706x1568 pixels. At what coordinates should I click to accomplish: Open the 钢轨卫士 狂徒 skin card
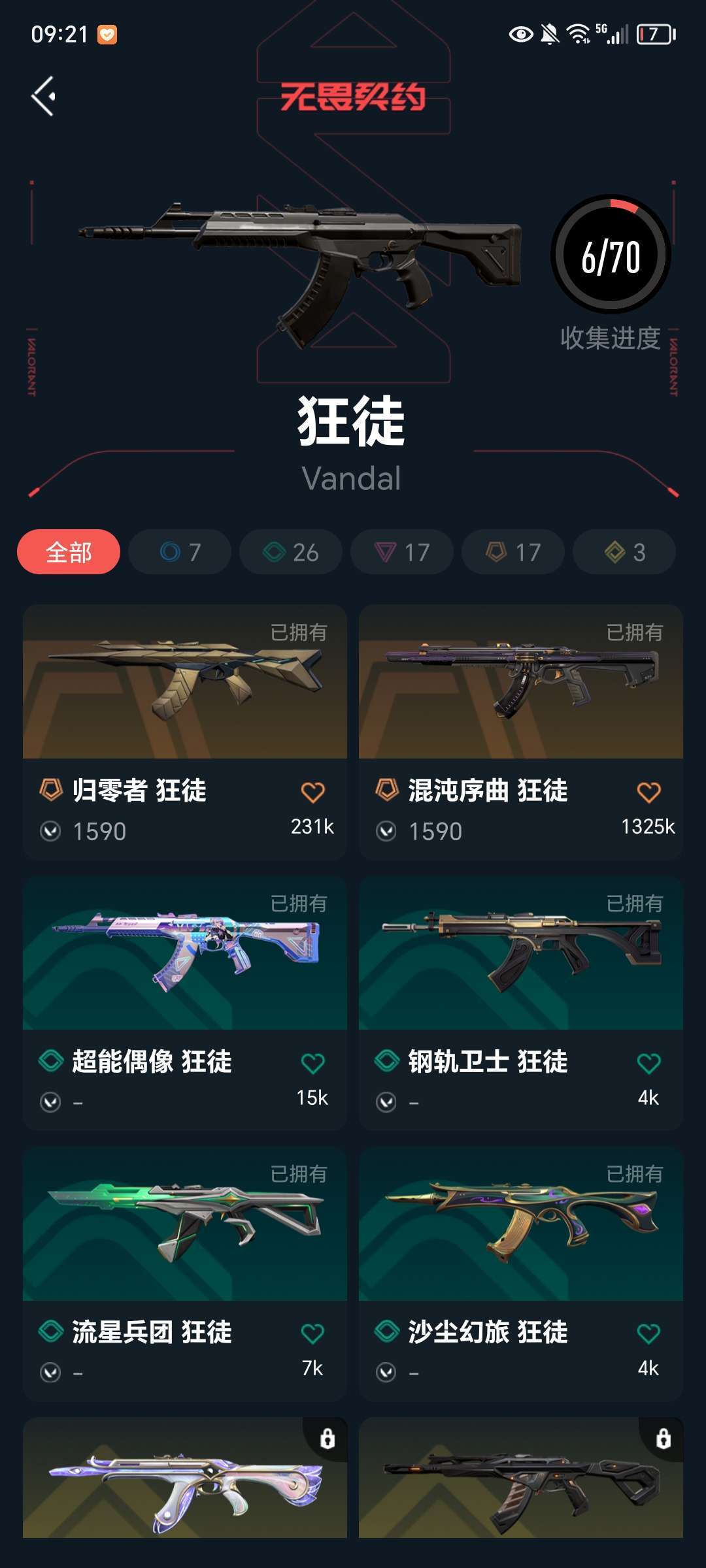pyautogui.click(x=521, y=1003)
